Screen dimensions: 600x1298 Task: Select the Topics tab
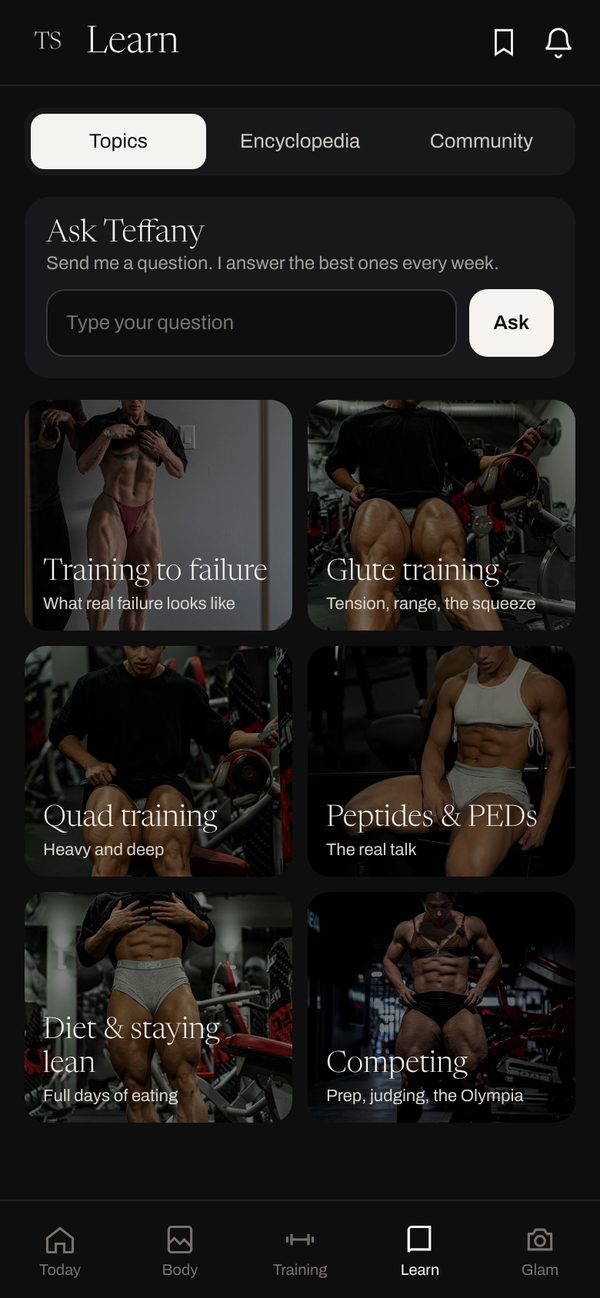(x=118, y=141)
